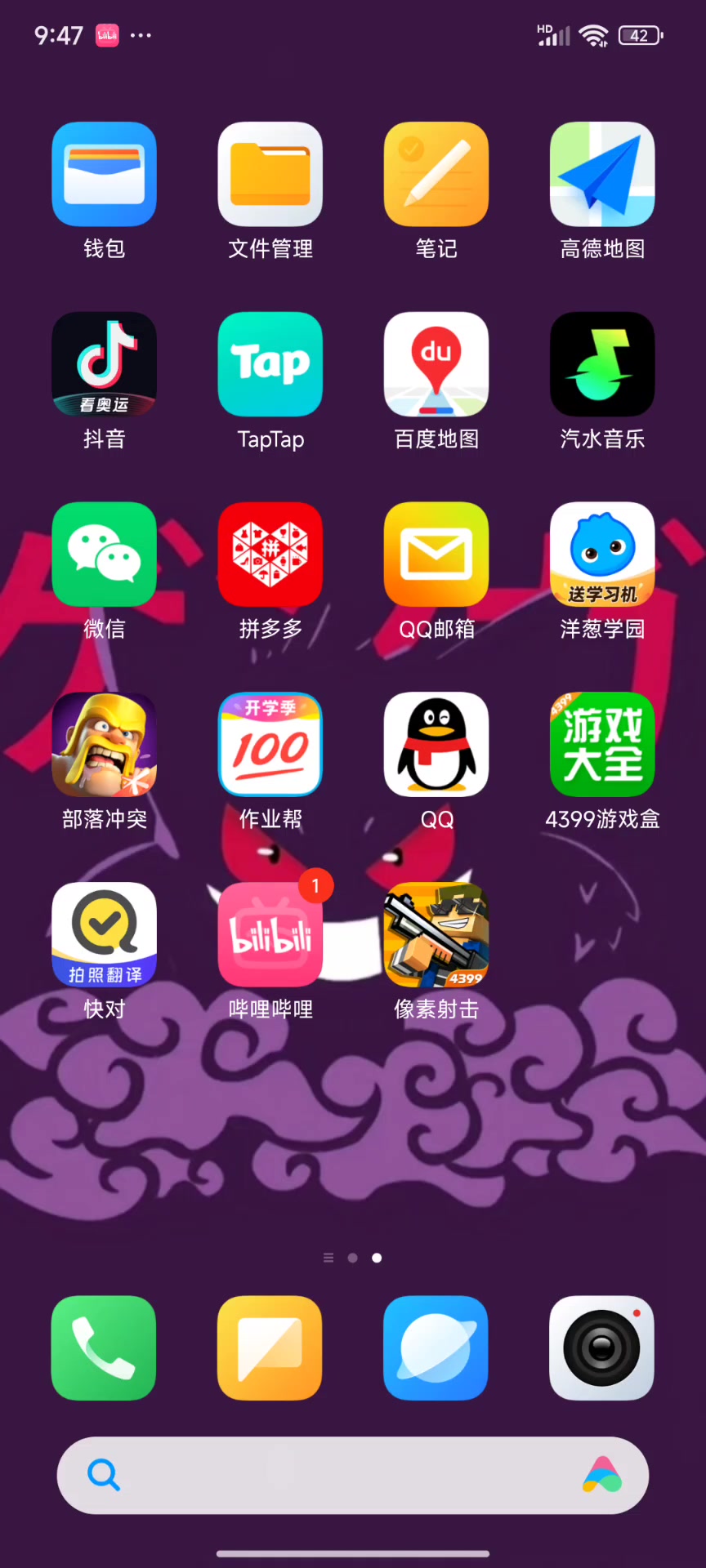Open the TapTap app

(270, 364)
